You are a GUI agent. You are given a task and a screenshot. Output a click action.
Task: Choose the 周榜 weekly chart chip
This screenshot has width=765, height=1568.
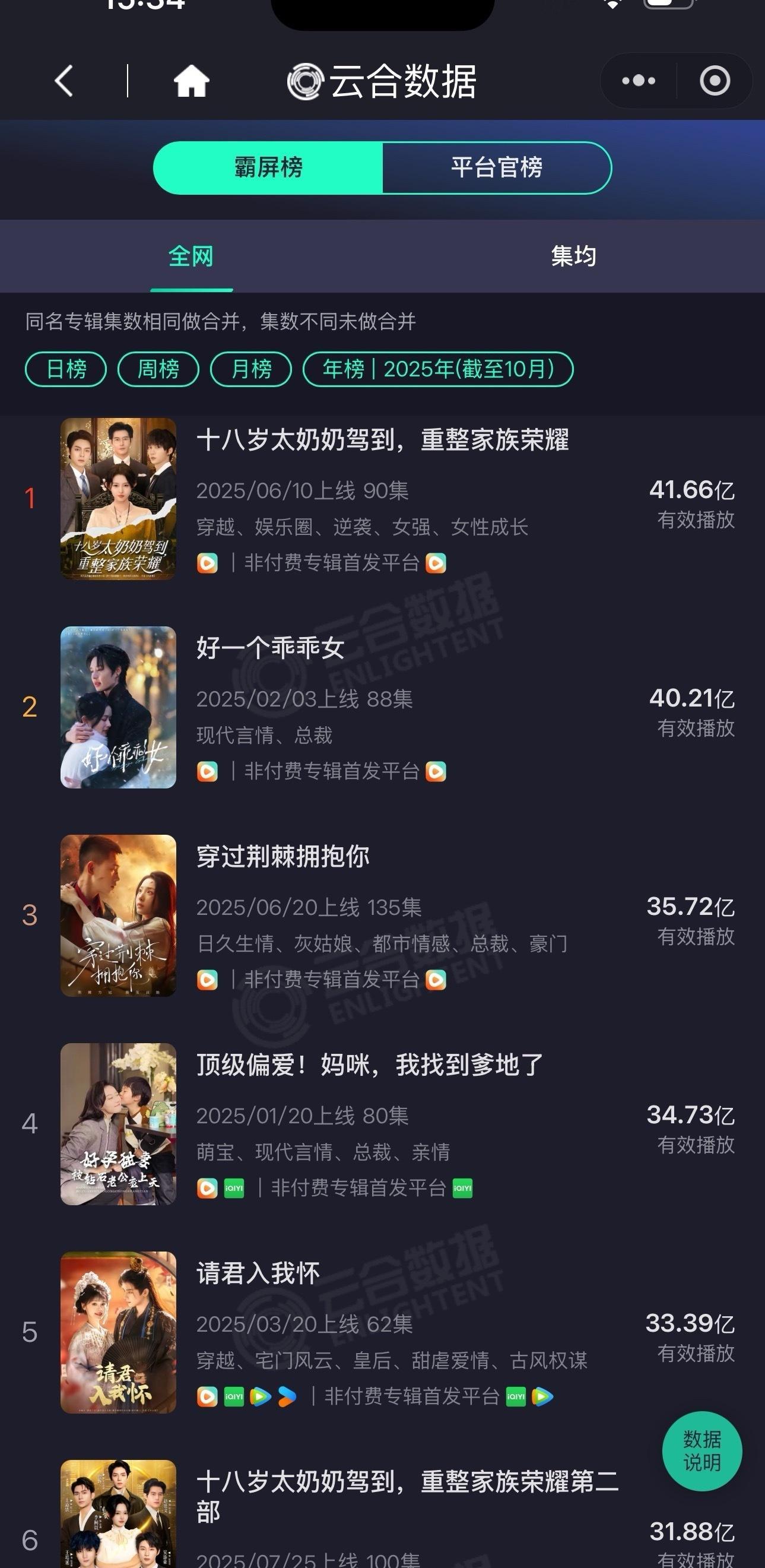[x=158, y=369]
